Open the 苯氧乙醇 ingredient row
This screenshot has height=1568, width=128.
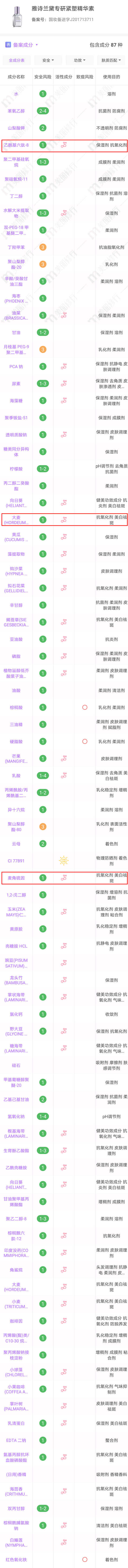pos(64,111)
